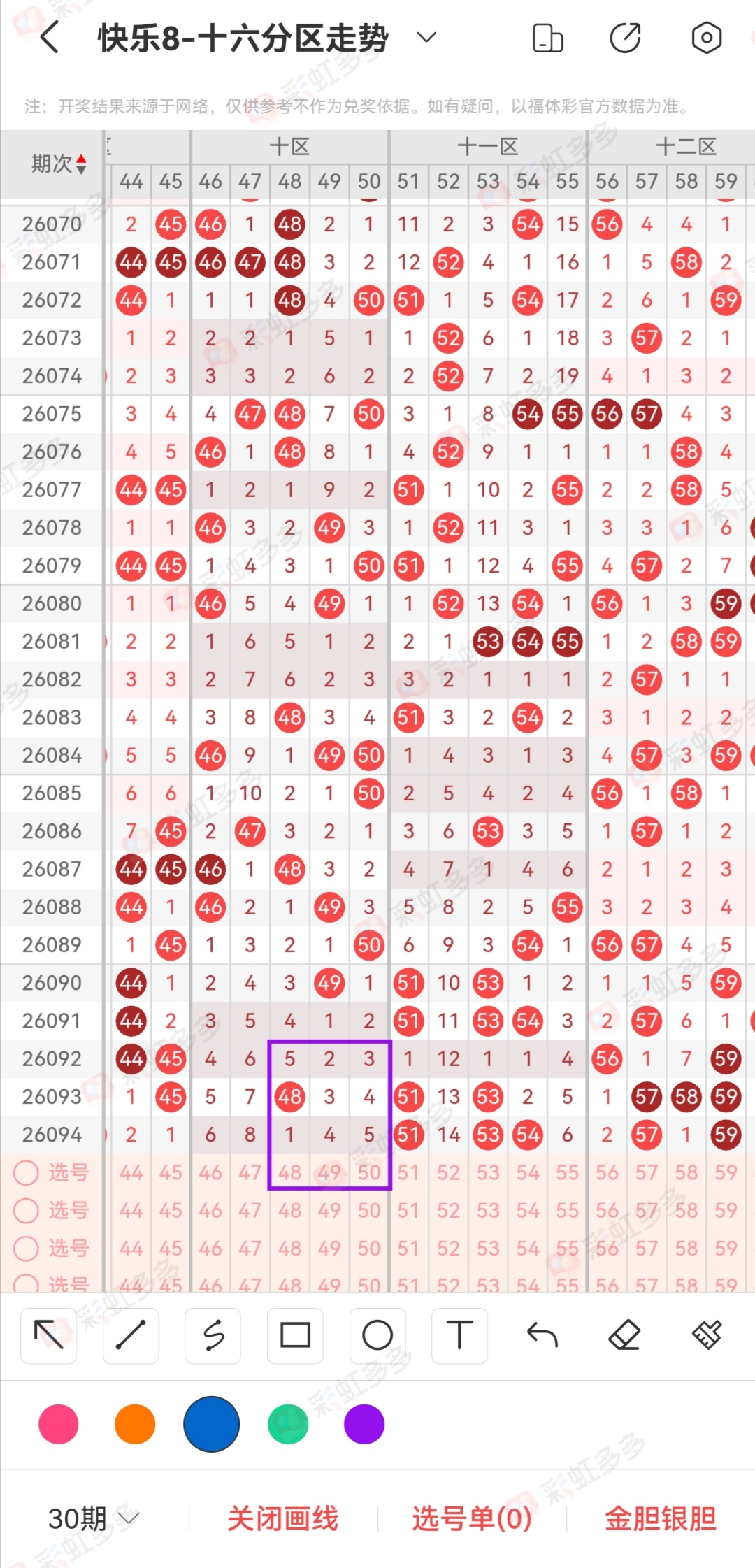Choose the pink color swatch
755x1568 pixels.
point(59,1424)
